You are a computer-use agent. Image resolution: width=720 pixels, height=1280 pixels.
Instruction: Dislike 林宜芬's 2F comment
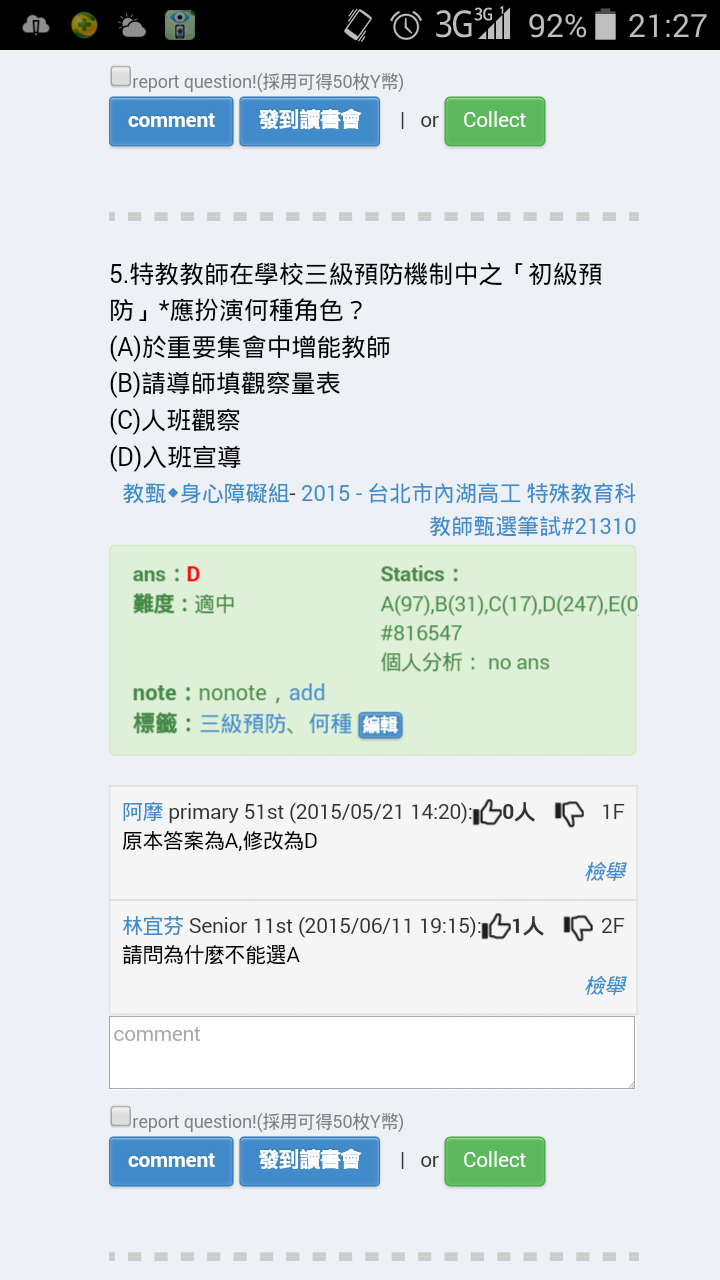[x=578, y=927]
